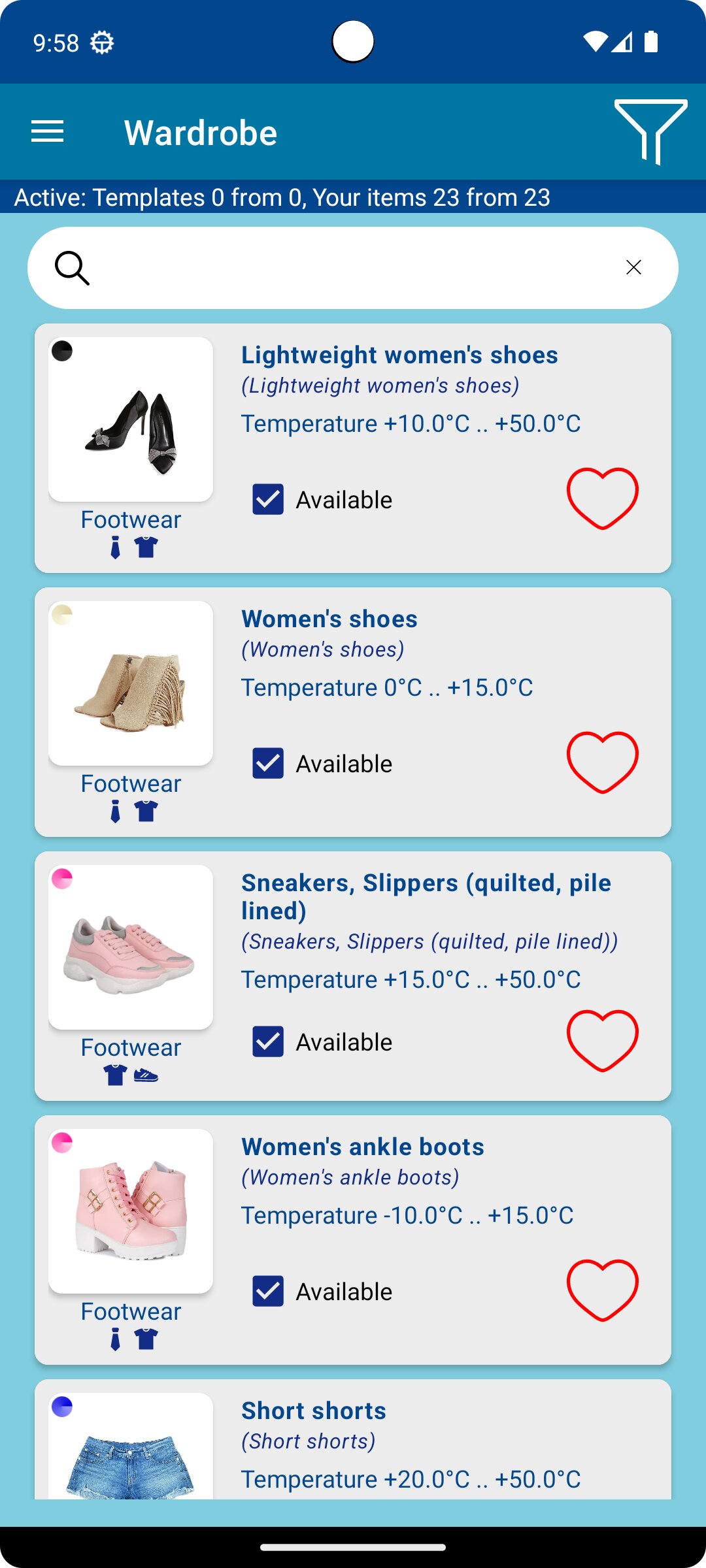Like the Sneakers, Slippers item
The width and height of the screenshot is (706, 1568).
point(602,1041)
